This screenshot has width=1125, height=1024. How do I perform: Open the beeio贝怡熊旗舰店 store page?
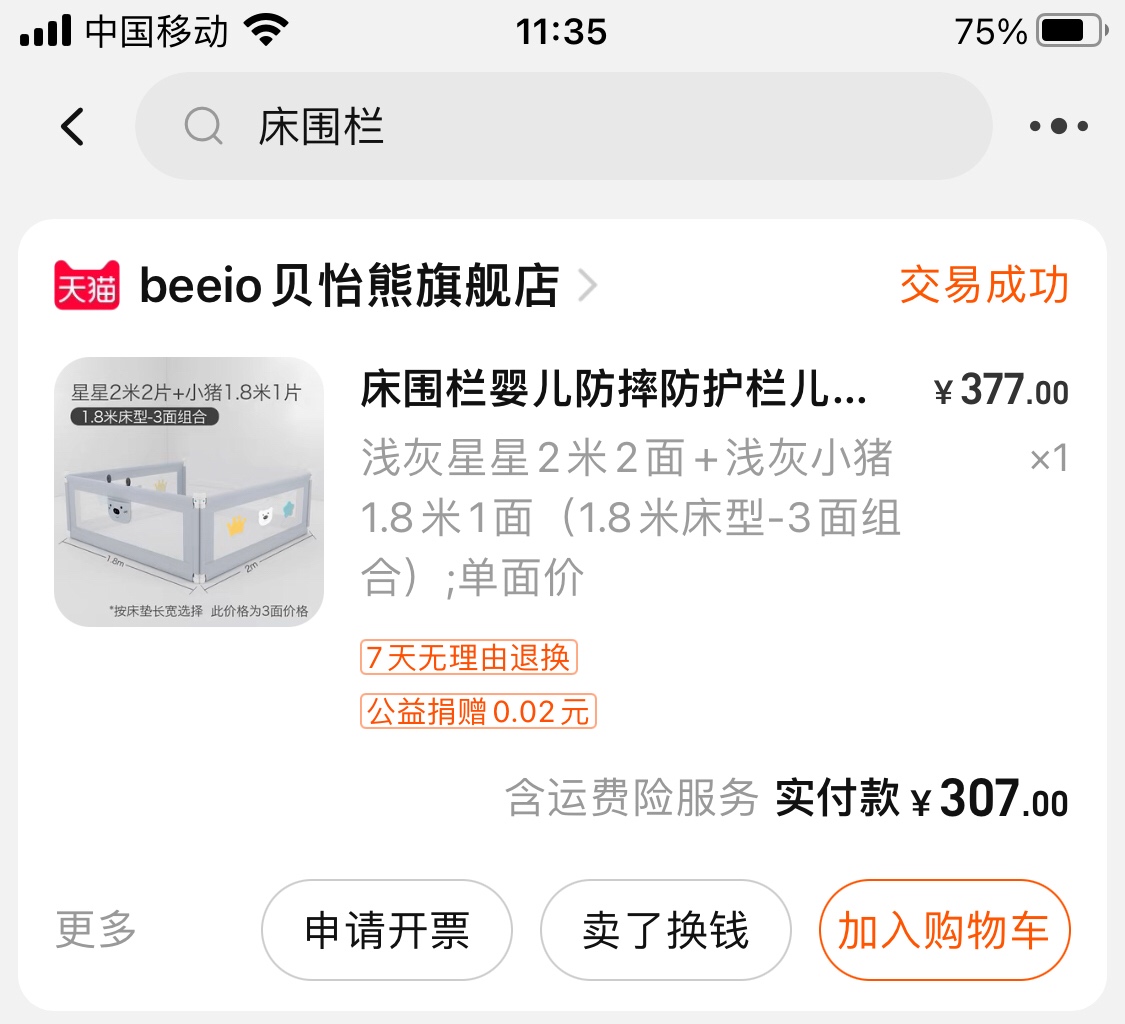point(348,287)
